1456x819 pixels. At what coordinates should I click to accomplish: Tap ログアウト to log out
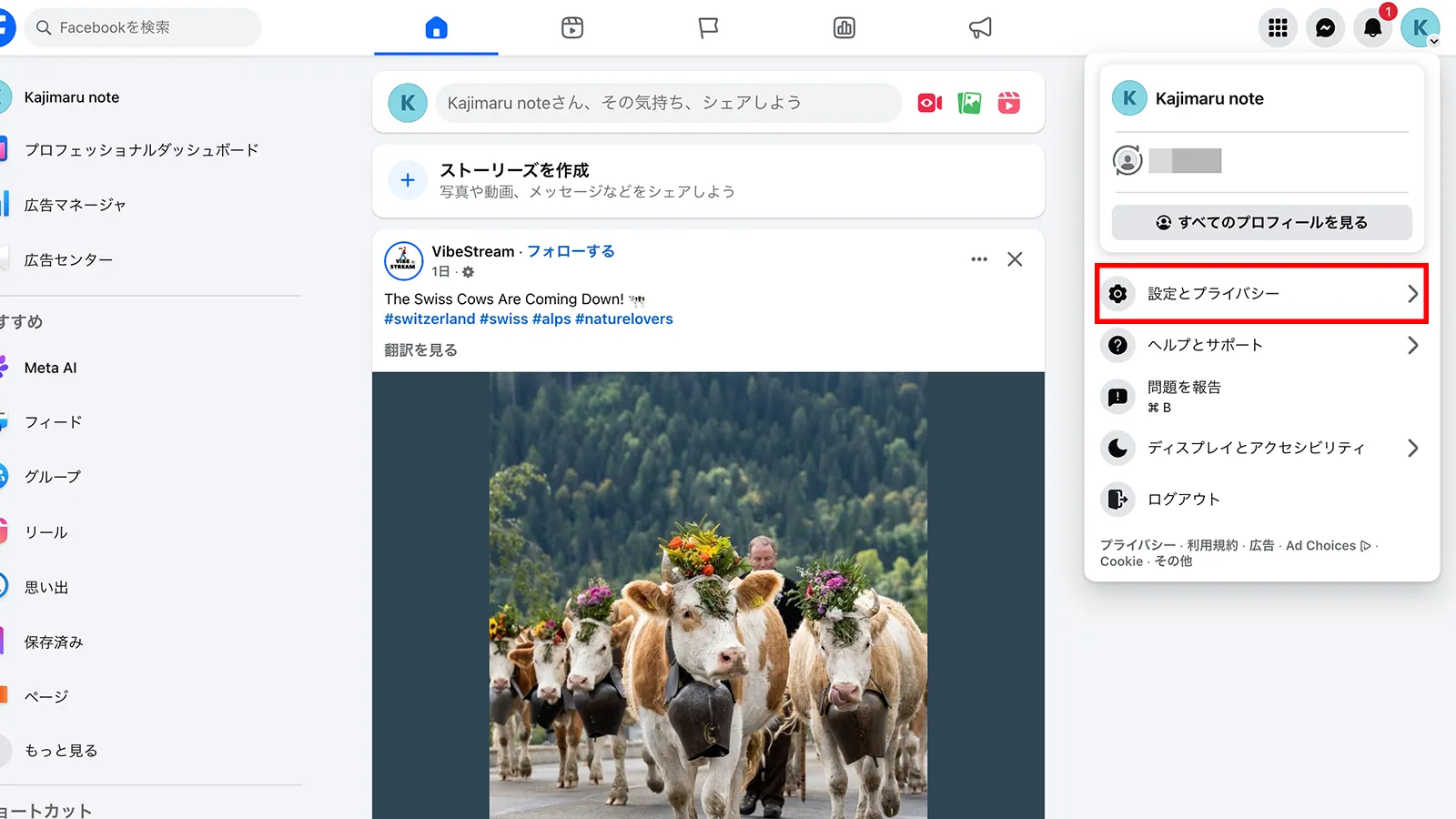pyautogui.click(x=1261, y=499)
